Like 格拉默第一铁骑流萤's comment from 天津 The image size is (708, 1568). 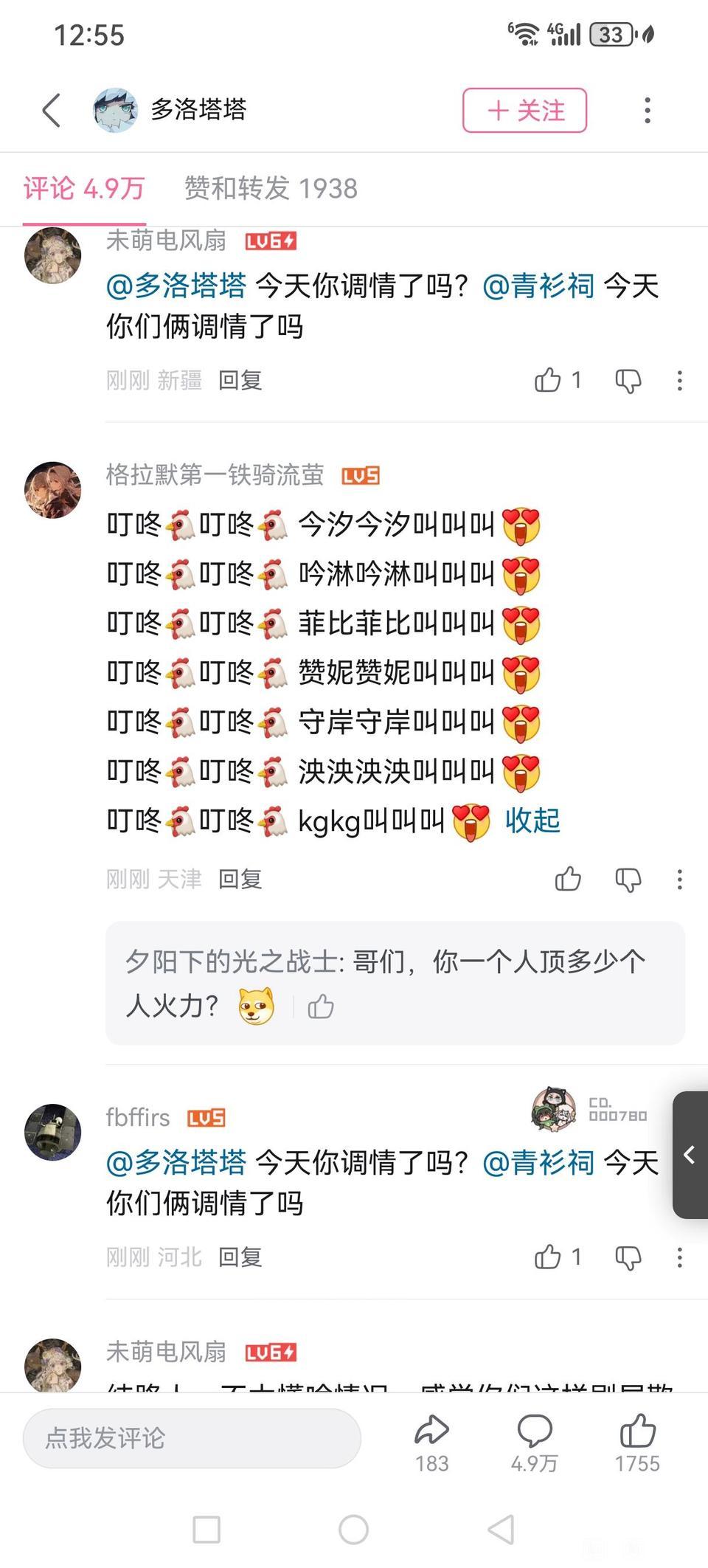pyautogui.click(x=568, y=879)
